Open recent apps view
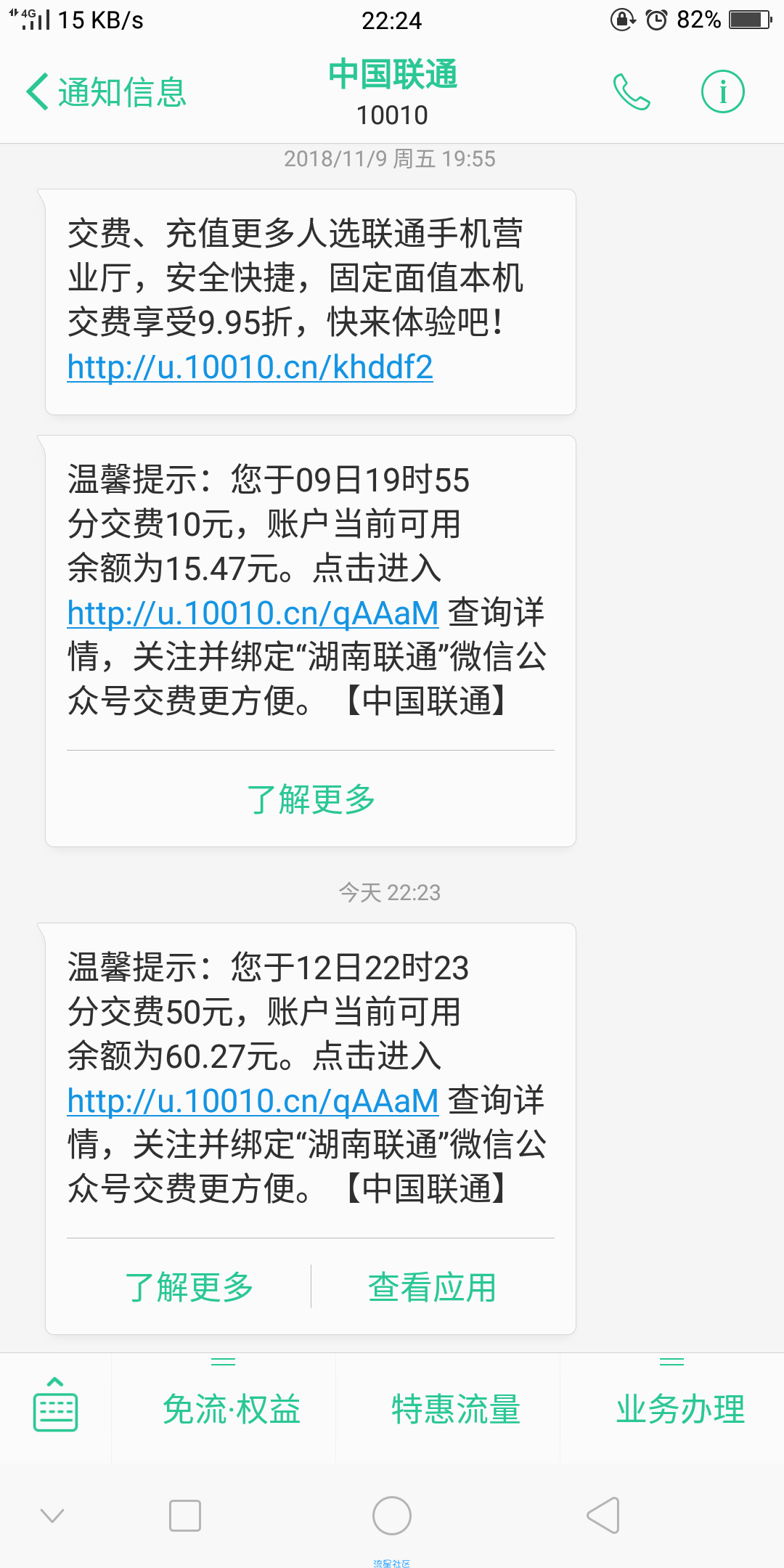This screenshot has height=1568, width=784. click(185, 1516)
